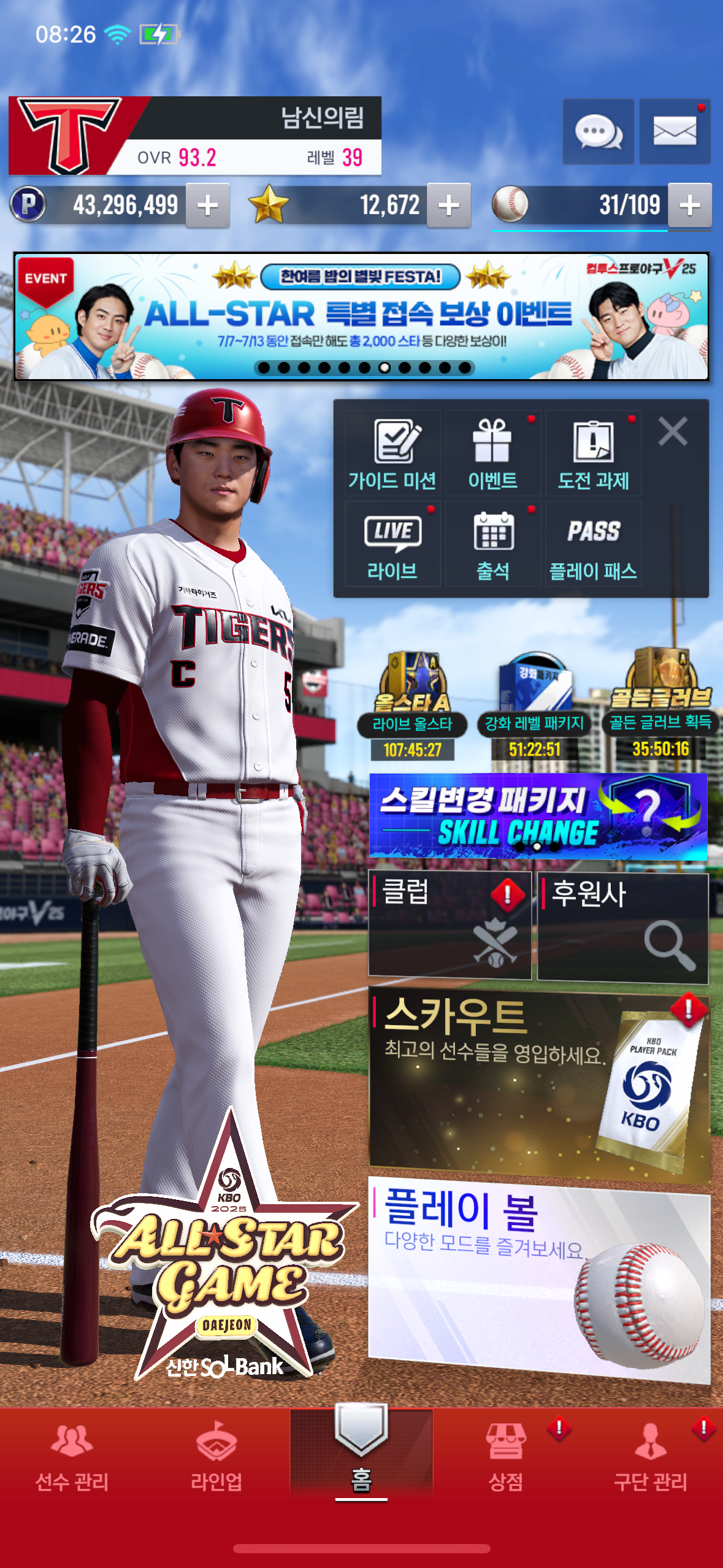The width and height of the screenshot is (723, 1568).
Task: Open the 클럽 card
Action: point(449,924)
